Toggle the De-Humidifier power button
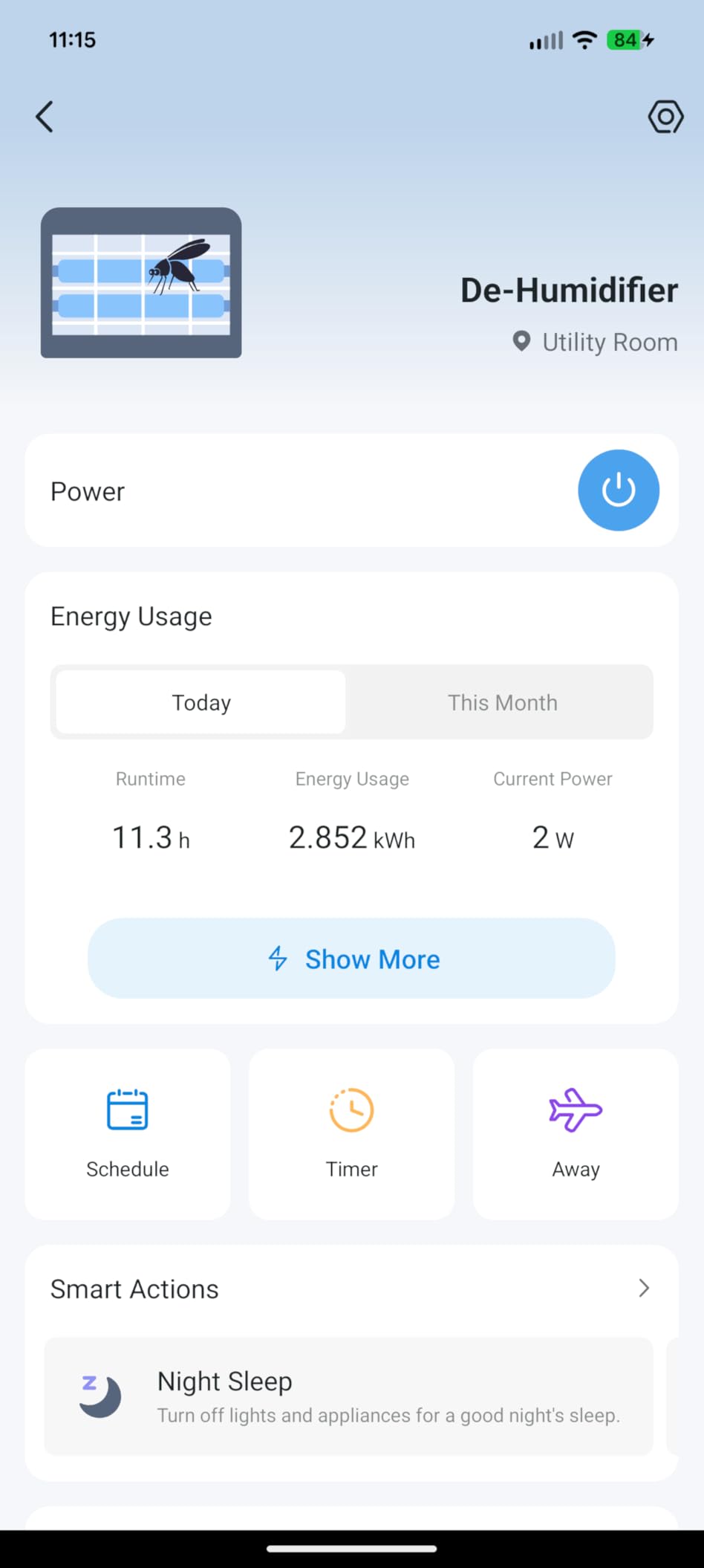The width and height of the screenshot is (704, 1568). [x=619, y=490]
